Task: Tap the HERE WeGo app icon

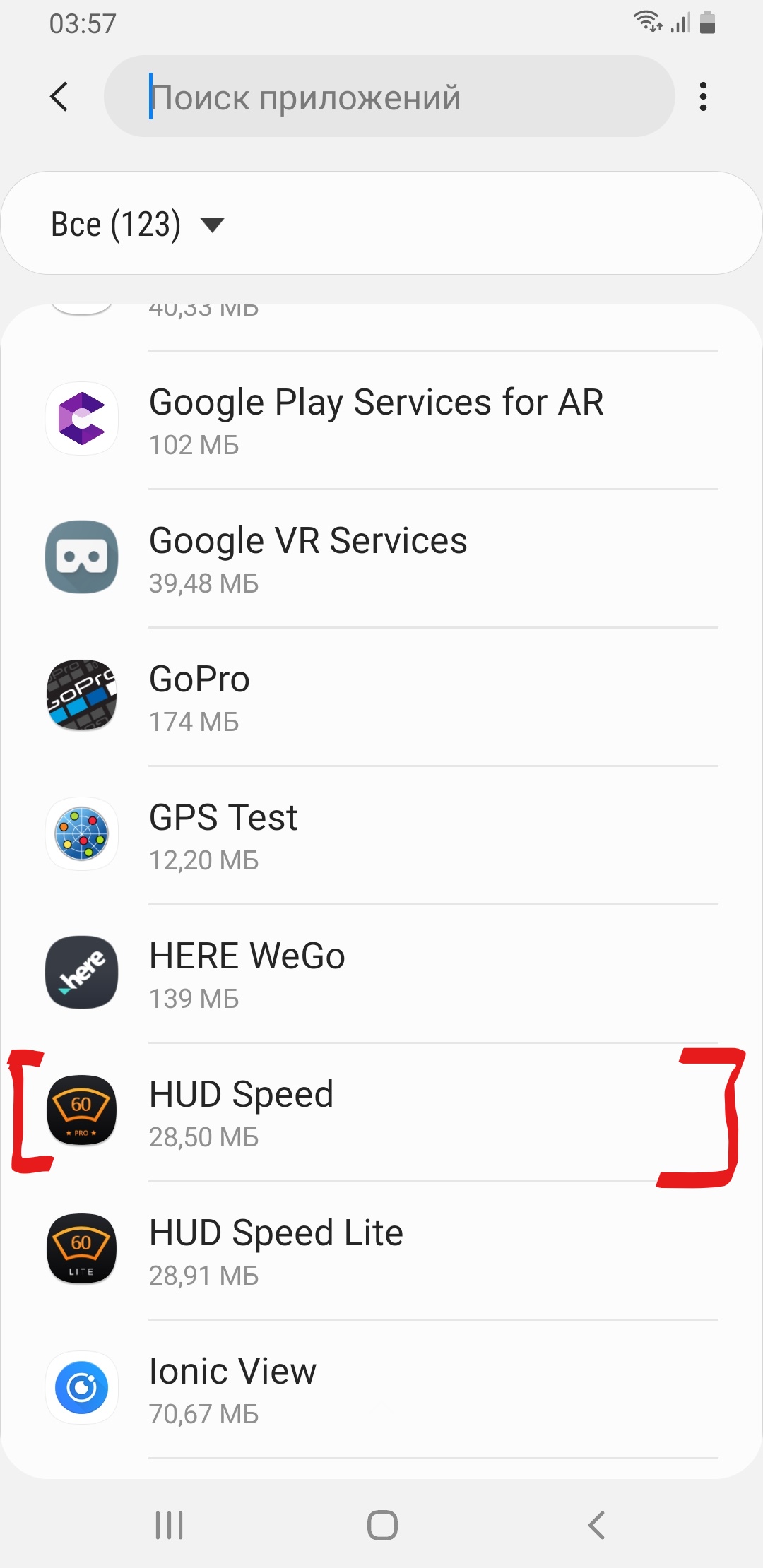Action: pyautogui.click(x=81, y=972)
